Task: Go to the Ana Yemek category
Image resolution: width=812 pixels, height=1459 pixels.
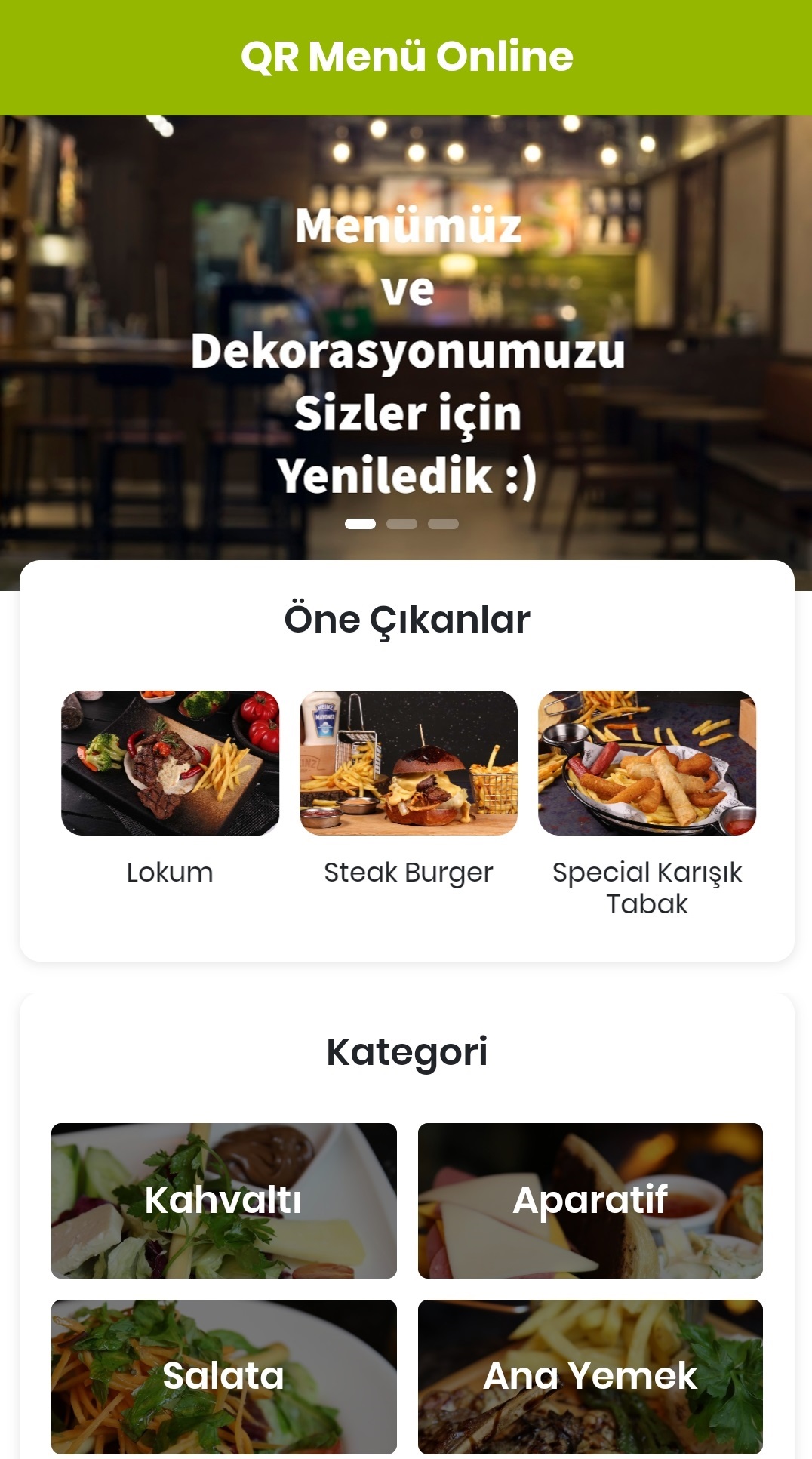Action: click(590, 1376)
